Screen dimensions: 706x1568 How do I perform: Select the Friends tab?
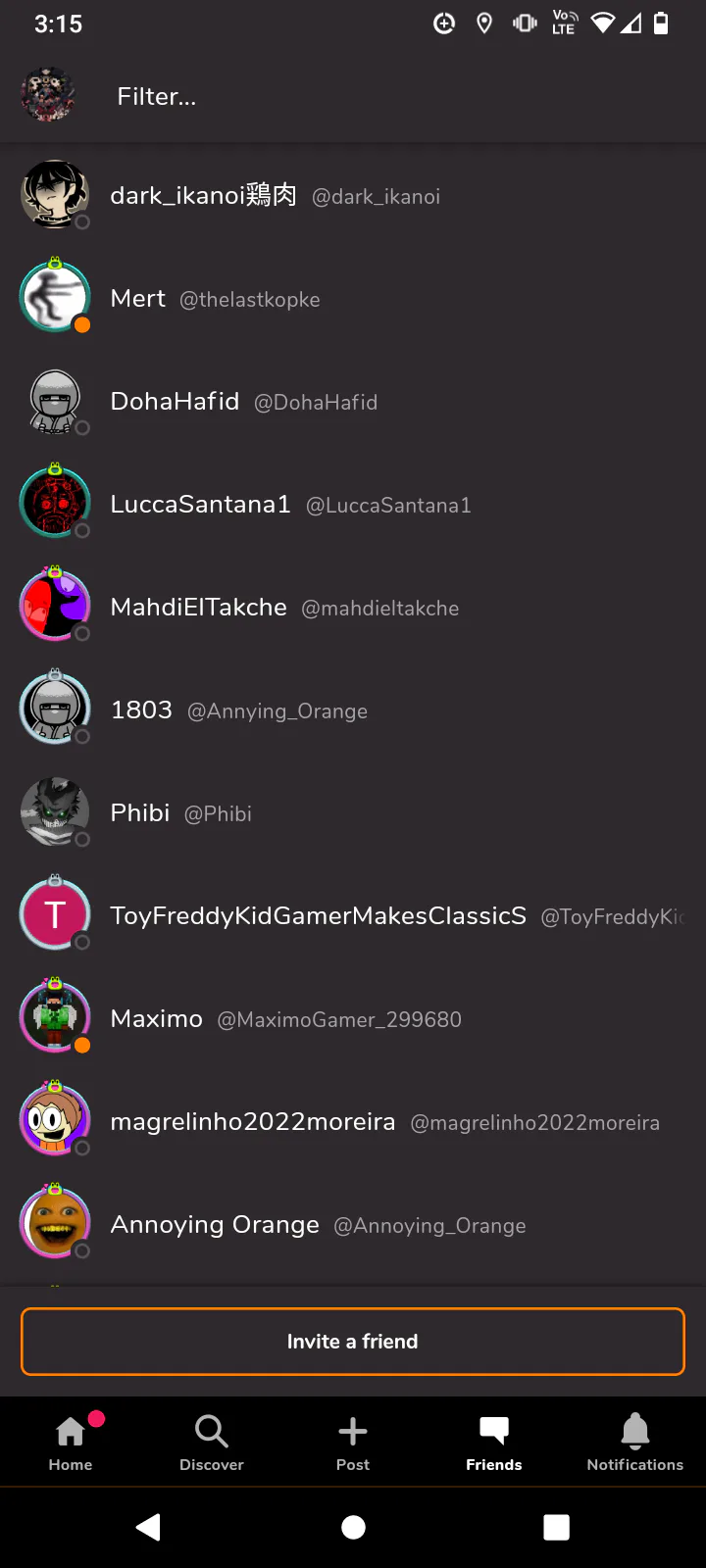(494, 1443)
